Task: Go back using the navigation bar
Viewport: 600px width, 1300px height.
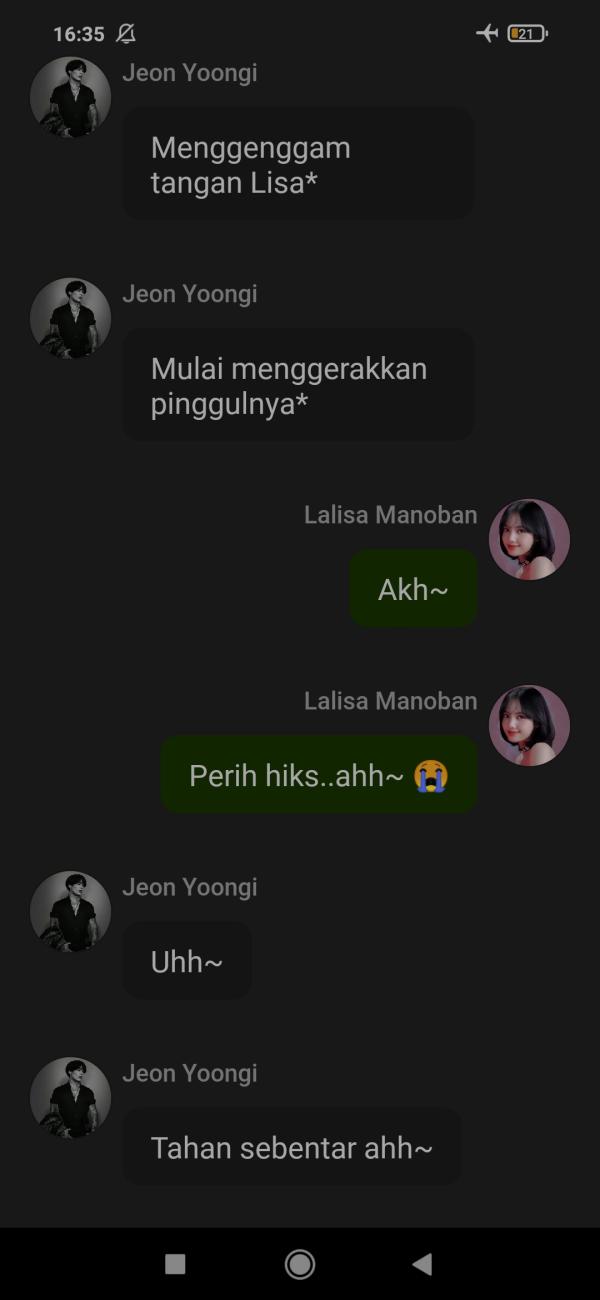Action: pyautogui.click(x=422, y=1264)
